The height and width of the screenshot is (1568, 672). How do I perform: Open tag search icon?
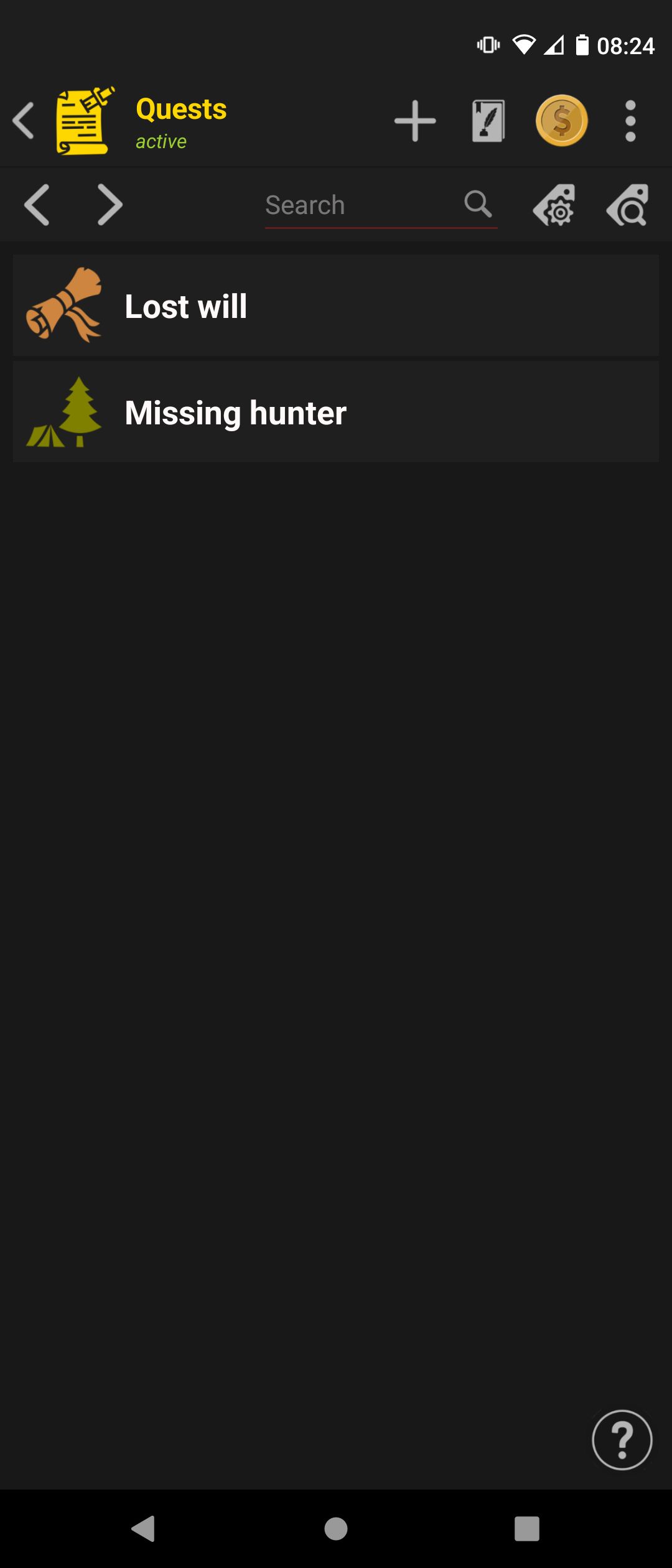628,205
